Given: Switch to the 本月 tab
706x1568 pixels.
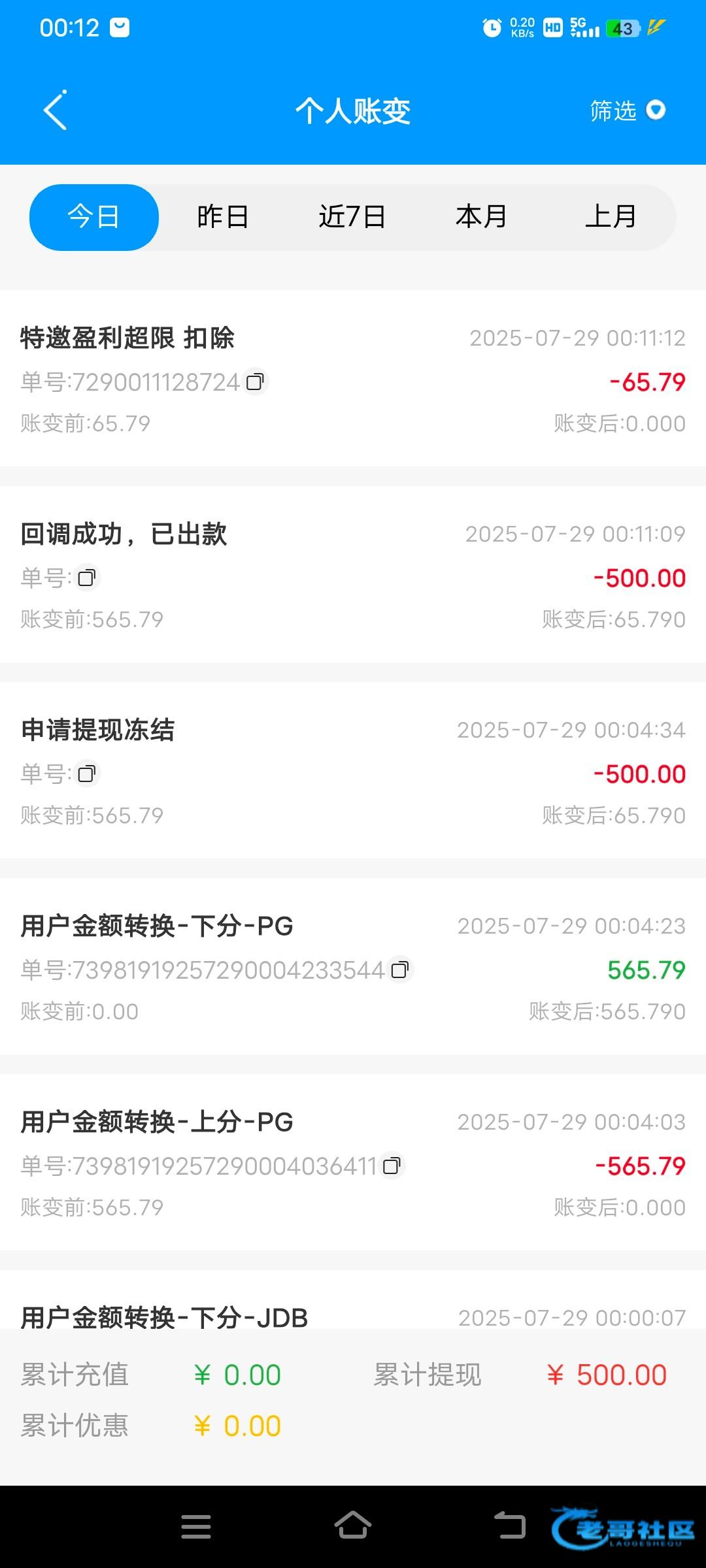Looking at the screenshot, I should (481, 217).
